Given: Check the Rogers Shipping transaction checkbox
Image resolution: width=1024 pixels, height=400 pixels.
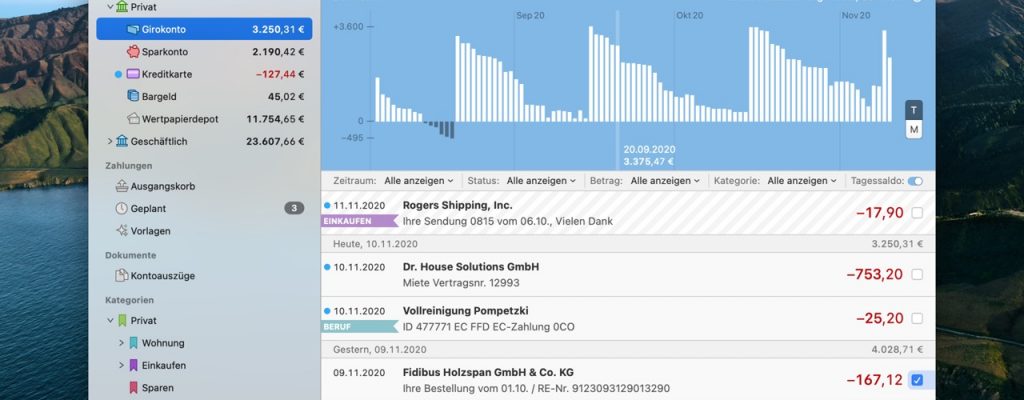Looking at the screenshot, I should pos(917,213).
